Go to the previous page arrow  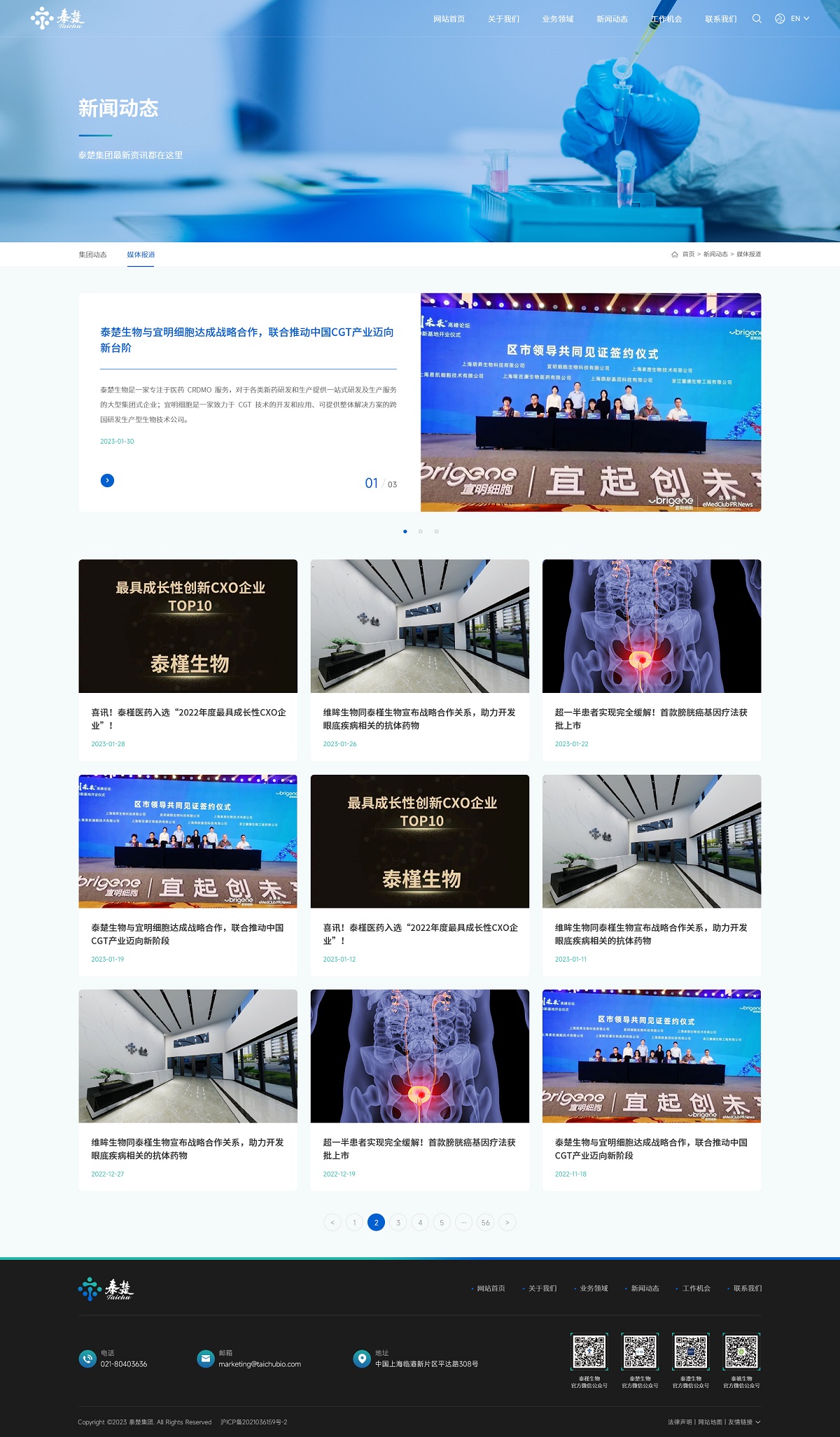click(332, 1223)
